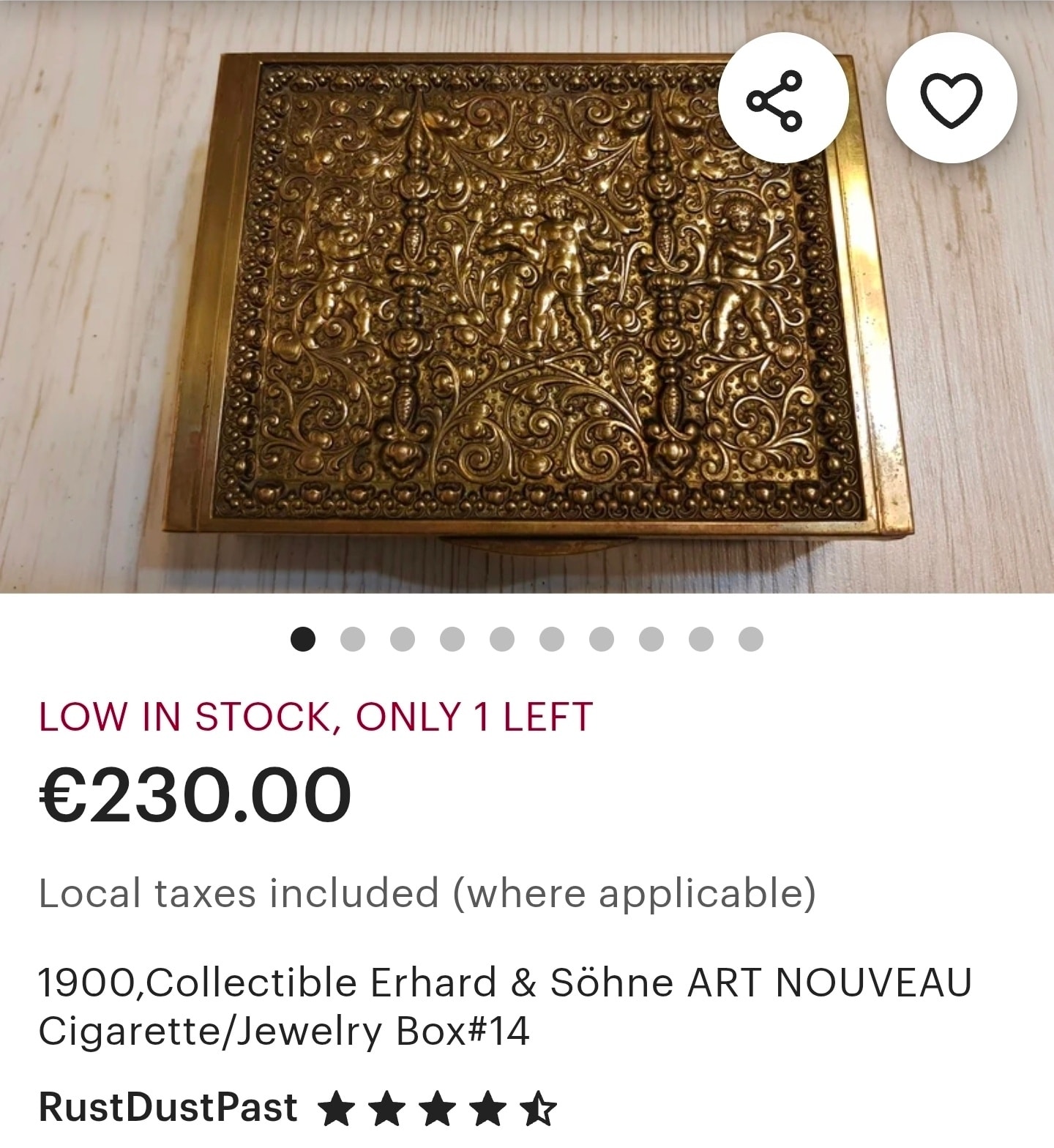Visit the RustDustPast shop
1054x1148 pixels.
(168, 1106)
